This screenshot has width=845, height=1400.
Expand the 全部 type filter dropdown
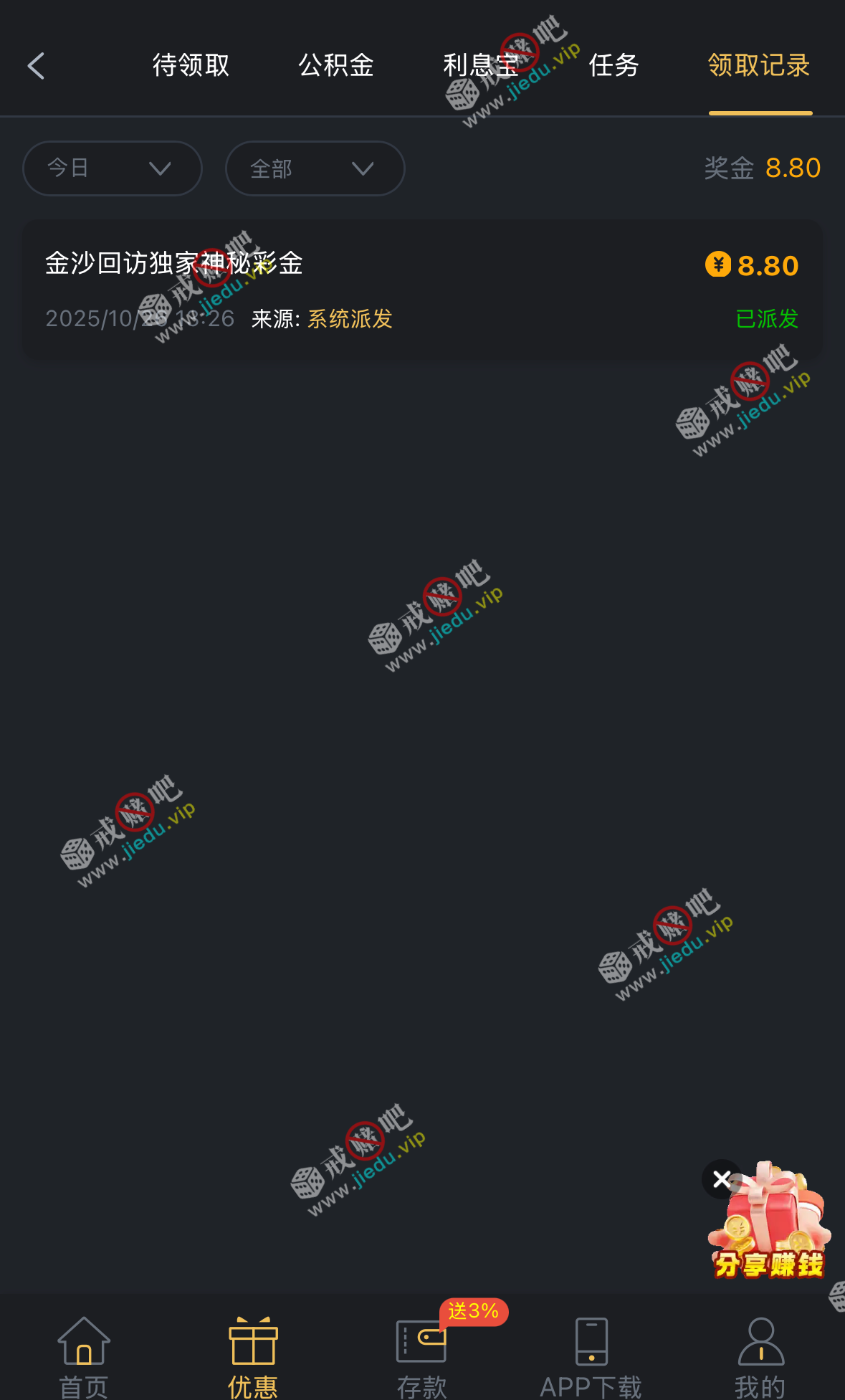pyautogui.click(x=315, y=168)
